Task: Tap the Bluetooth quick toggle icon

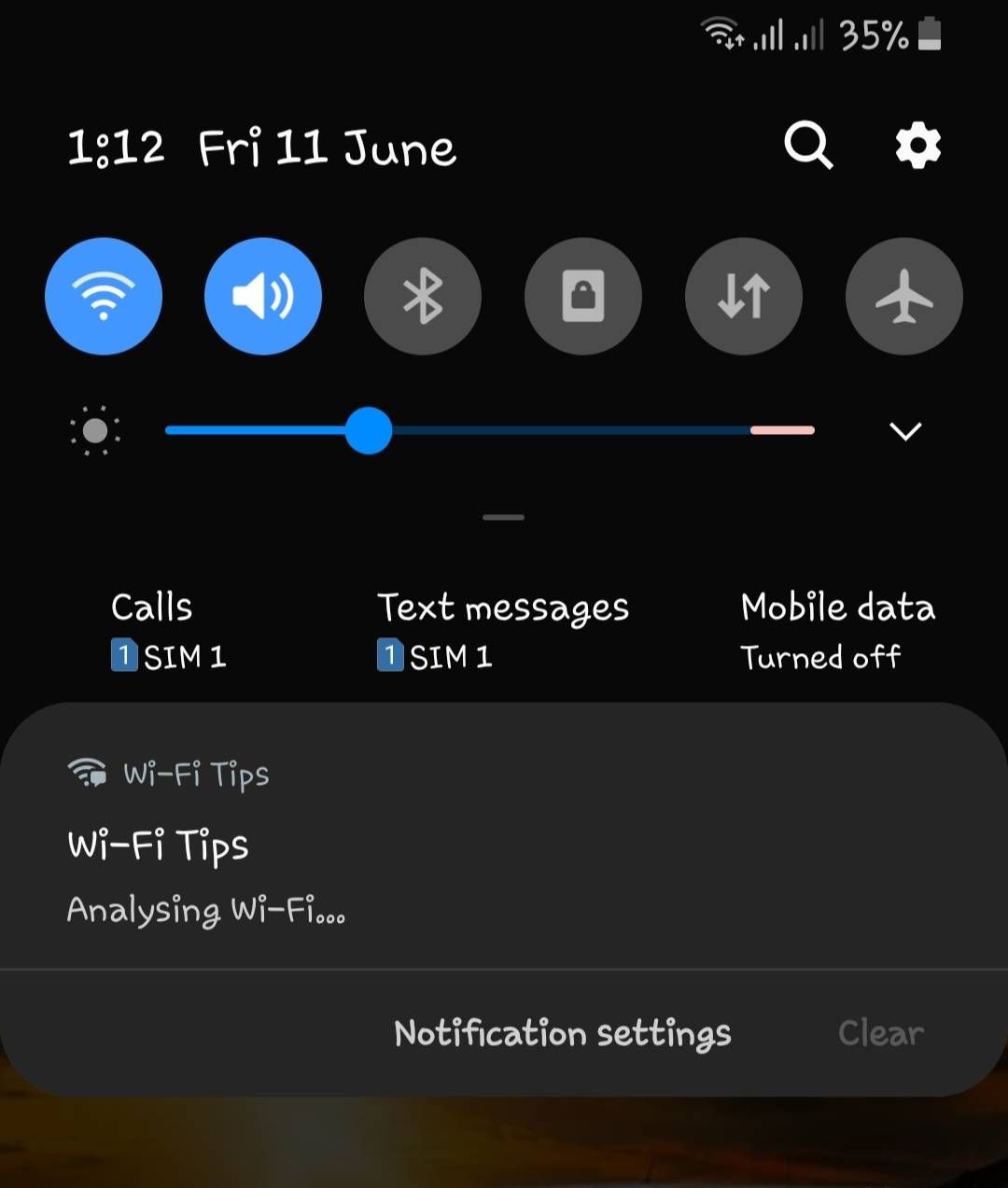Action: (x=423, y=296)
